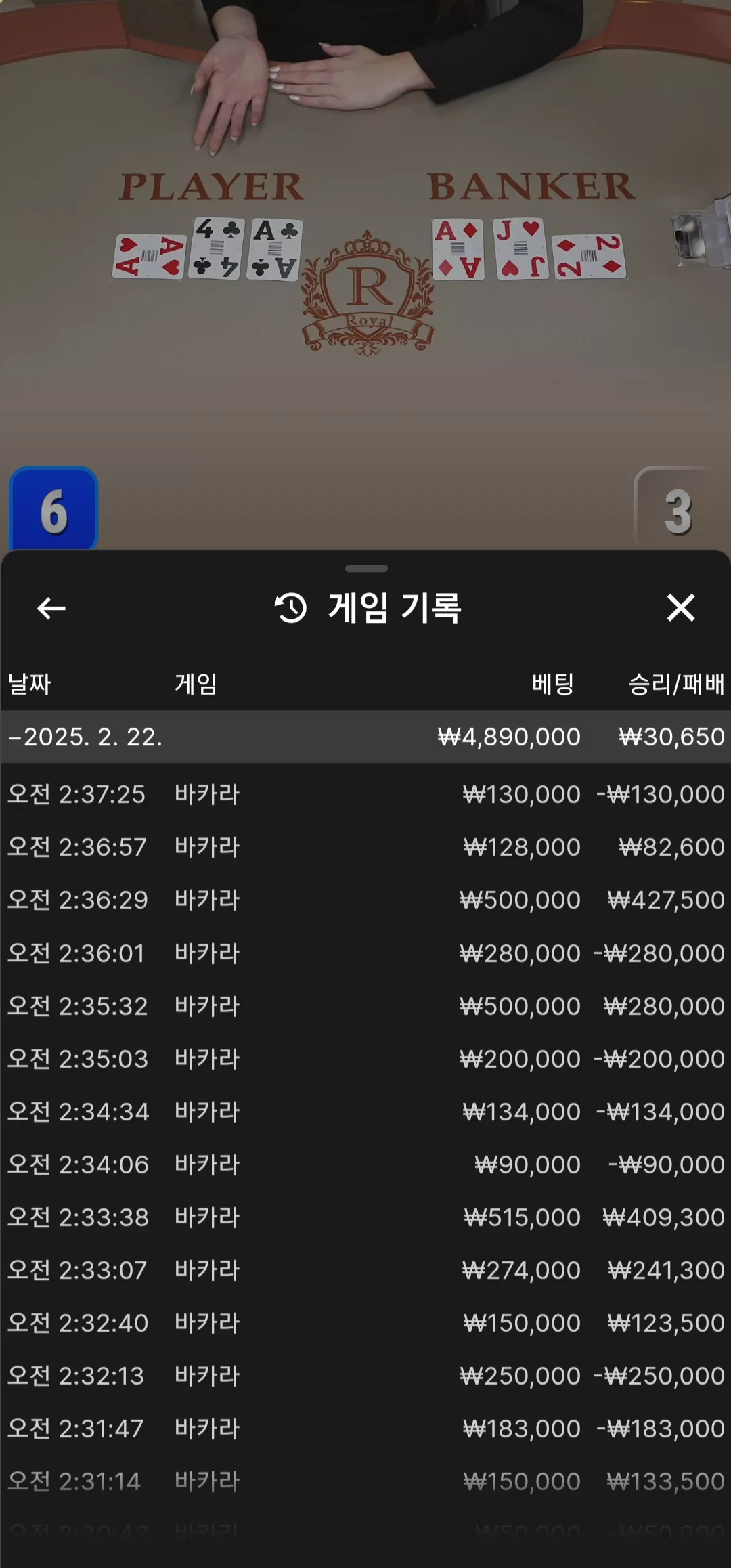This screenshot has width=731, height=1568.
Task: Open the 오전 2:33:38 round record
Action: point(365,1217)
